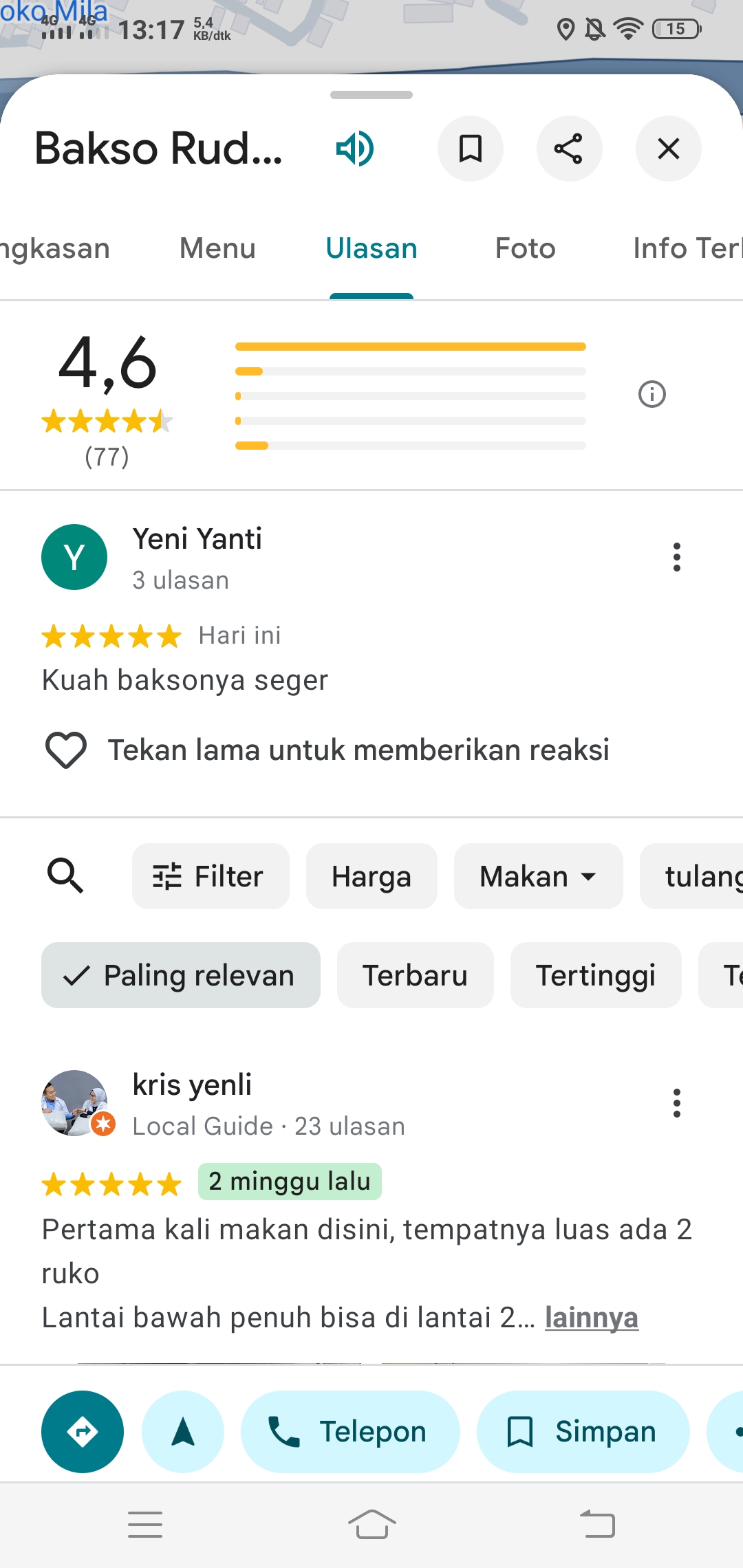Switch to the Menu tab
This screenshot has width=743, height=1568.
[217, 248]
